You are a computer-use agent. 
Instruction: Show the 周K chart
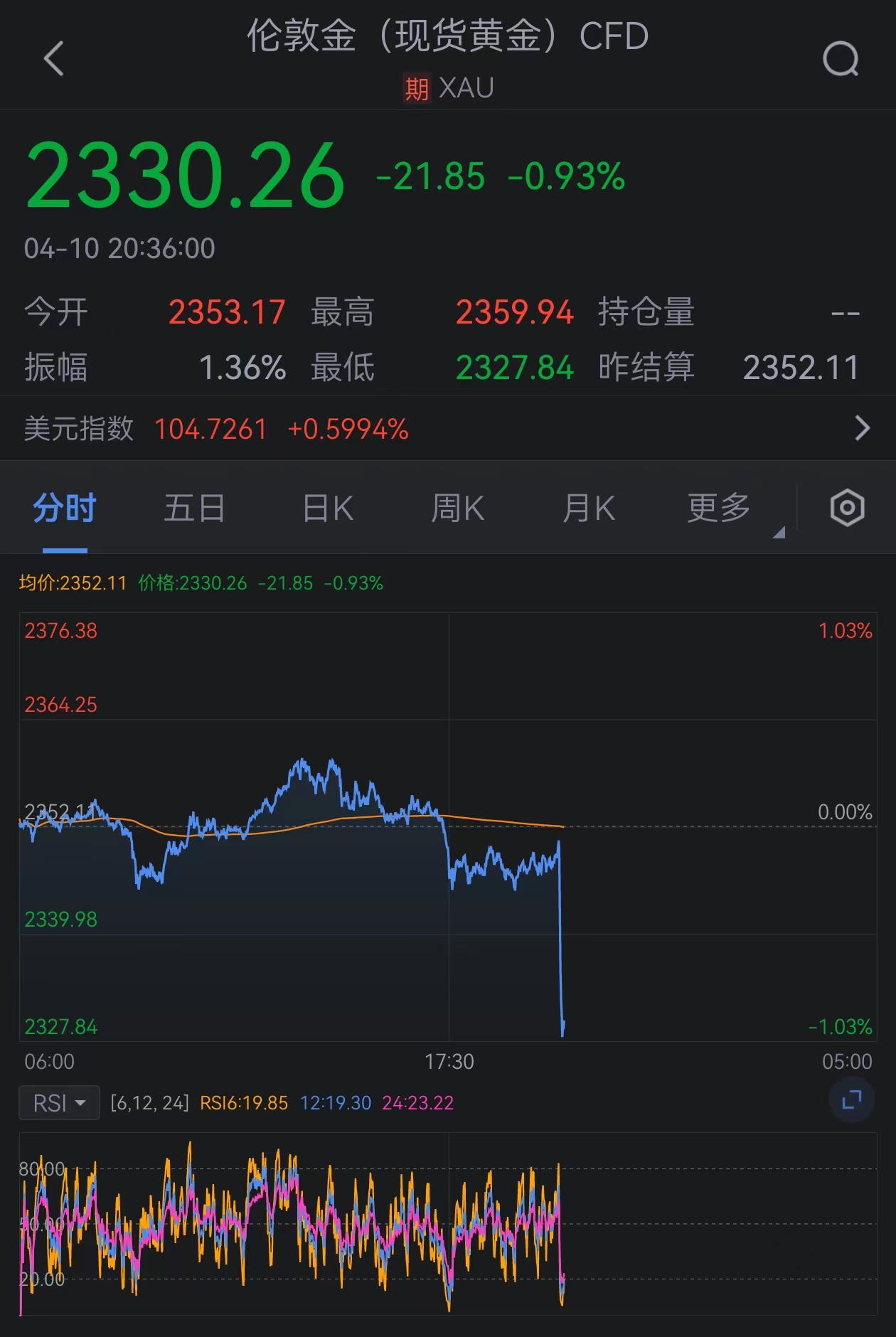point(458,508)
